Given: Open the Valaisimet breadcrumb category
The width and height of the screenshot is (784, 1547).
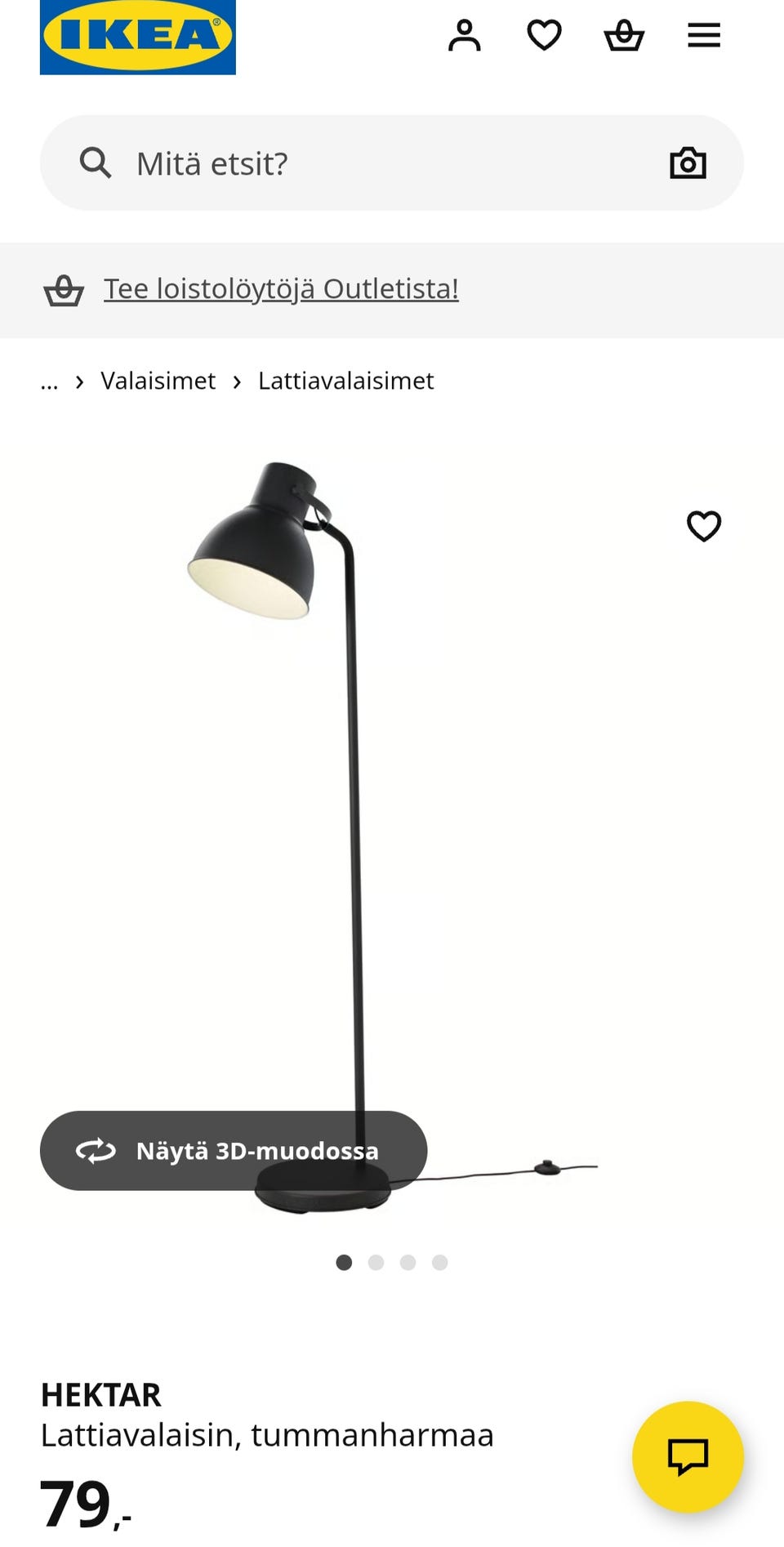Looking at the screenshot, I should [x=158, y=381].
